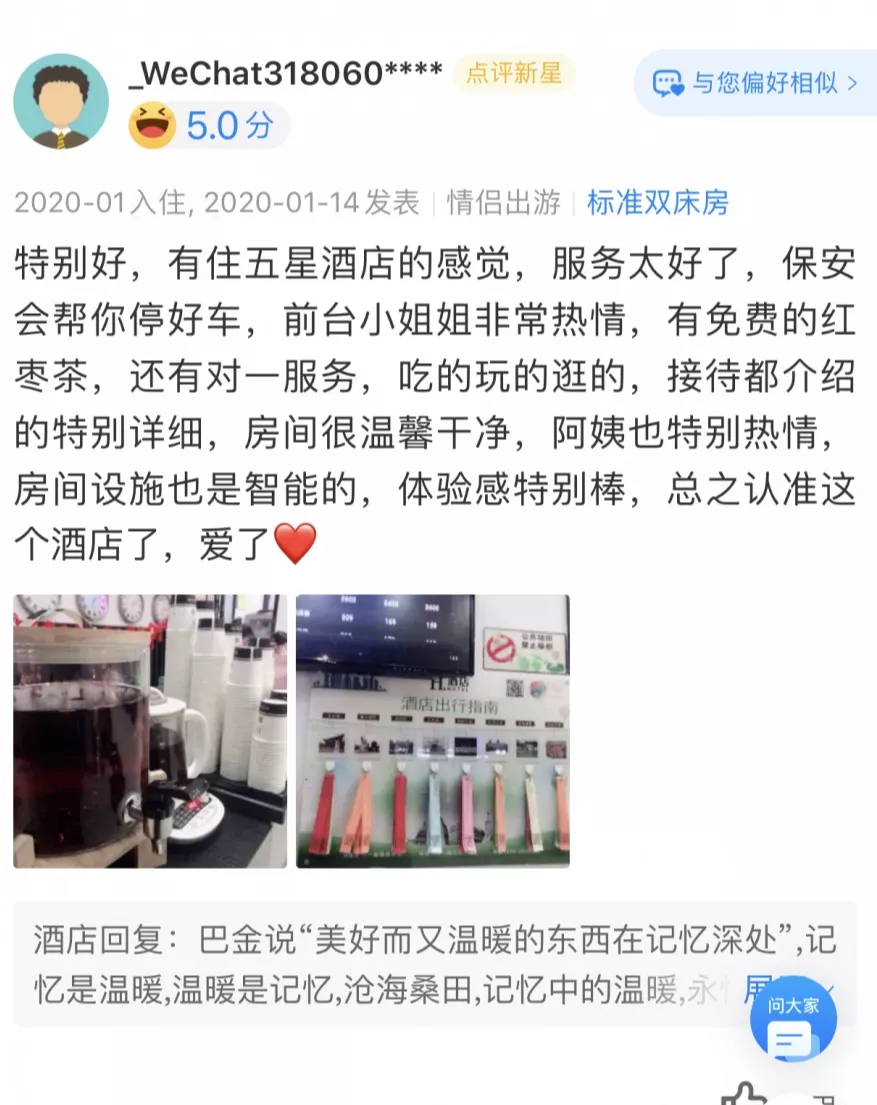Tap the 与您偏好相似 chip
This screenshot has width=877, height=1105.
(755, 83)
